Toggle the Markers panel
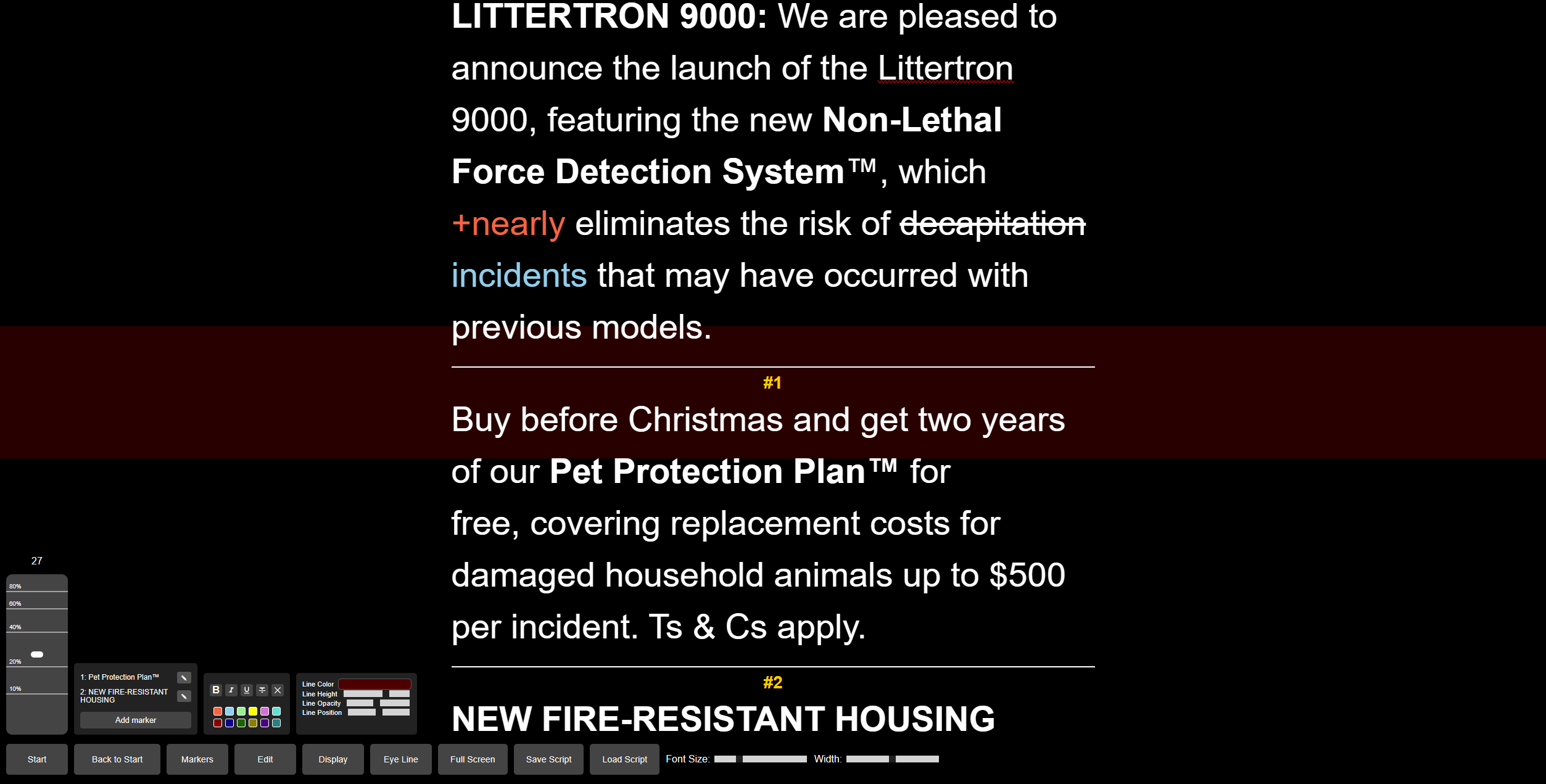The width and height of the screenshot is (1546, 784). (x=197, y=759)
